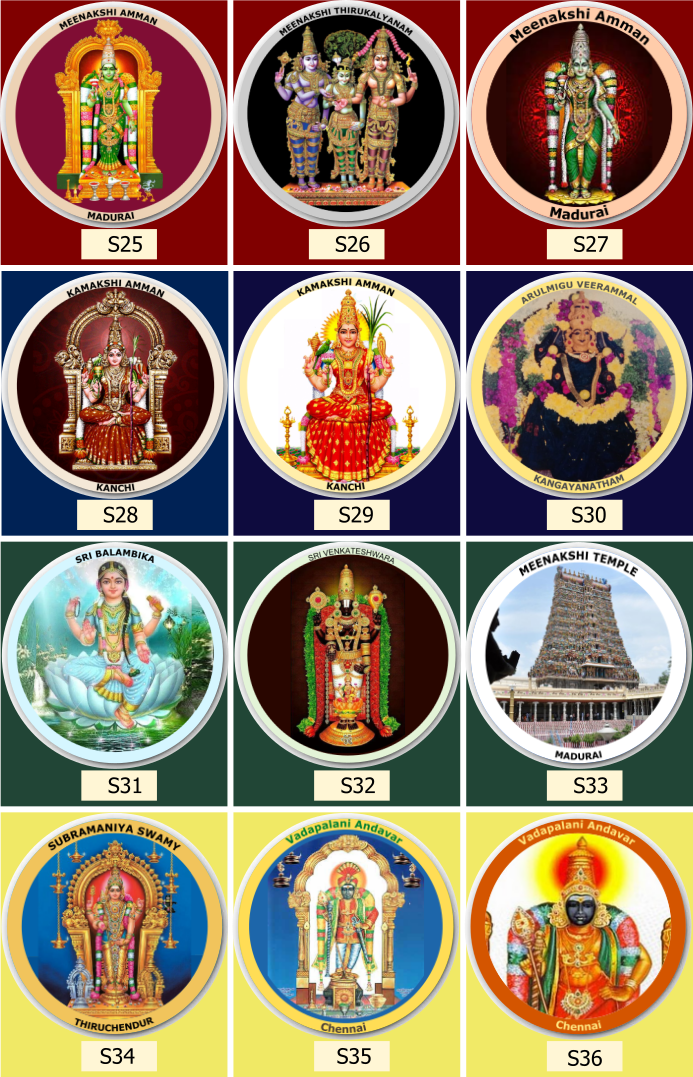Open the S30 Arulmigu Veerammal tile

coord(579,386)
